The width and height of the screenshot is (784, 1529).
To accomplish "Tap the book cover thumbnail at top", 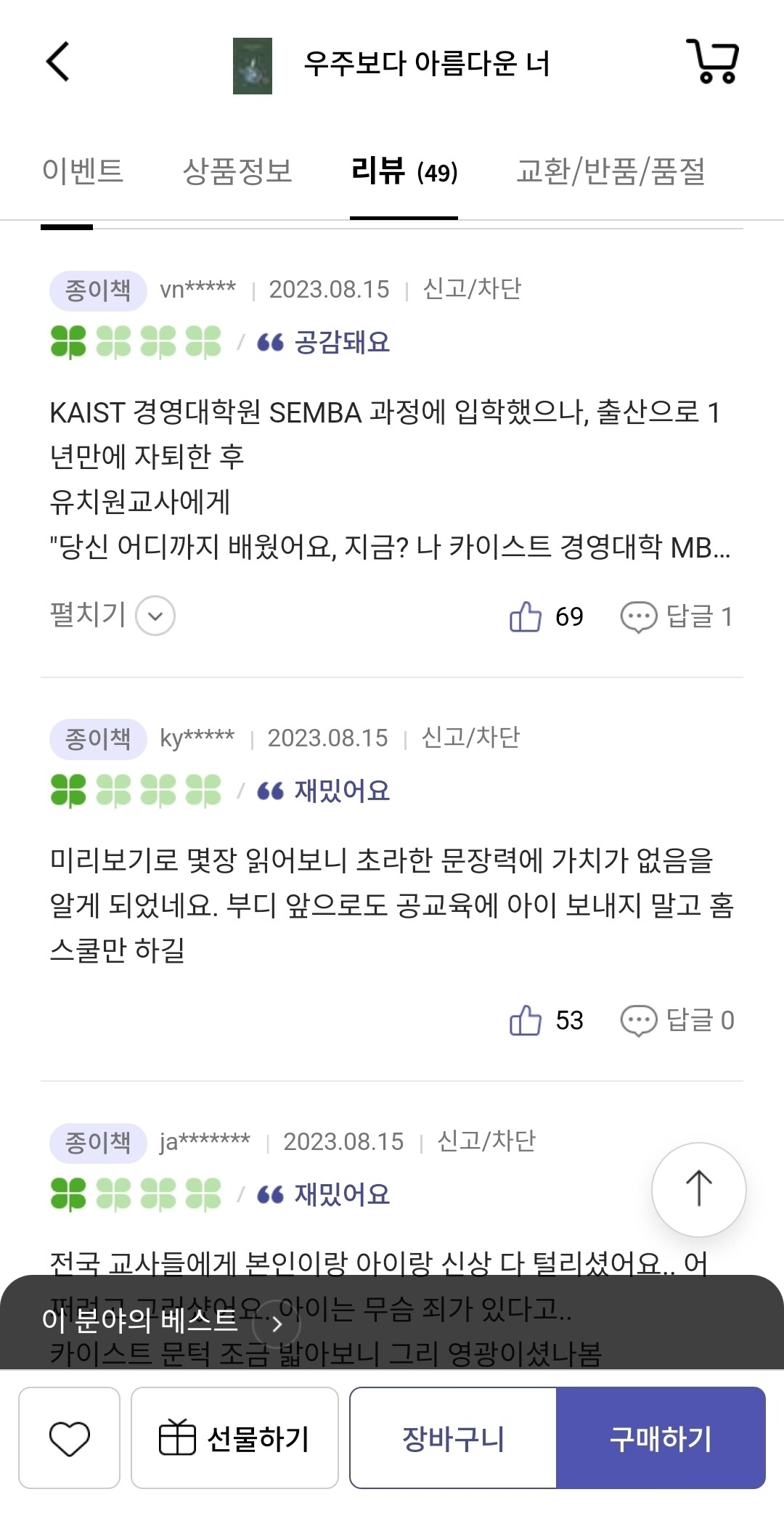I will 253,67.
